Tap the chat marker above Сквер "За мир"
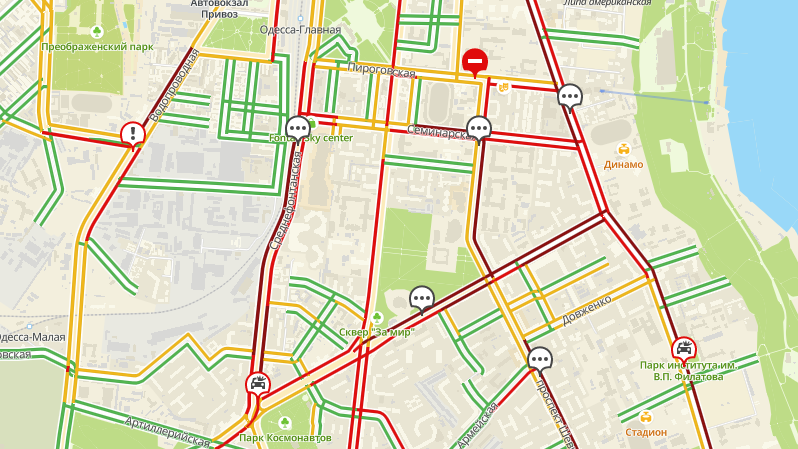The width and height of the screenshot is (798, 449). tap(422, 298)
